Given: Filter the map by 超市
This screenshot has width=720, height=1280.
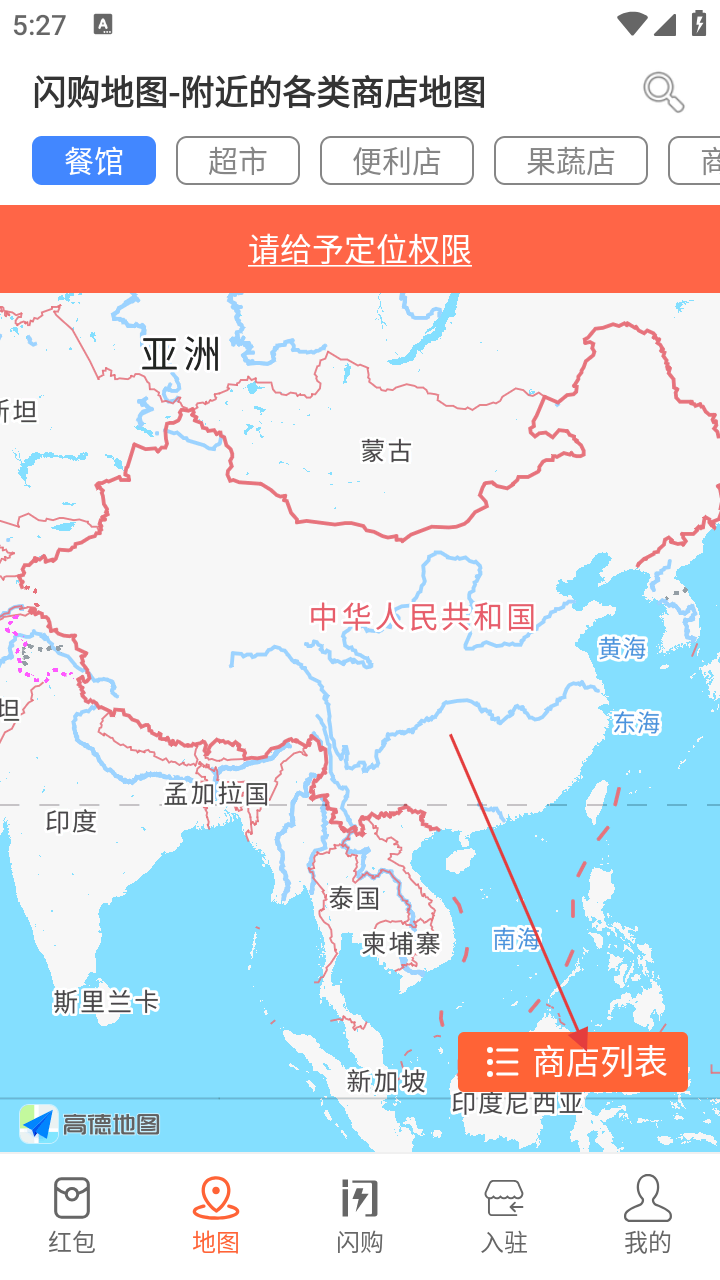Looking at the screenshot, I should tap(238, 161).
